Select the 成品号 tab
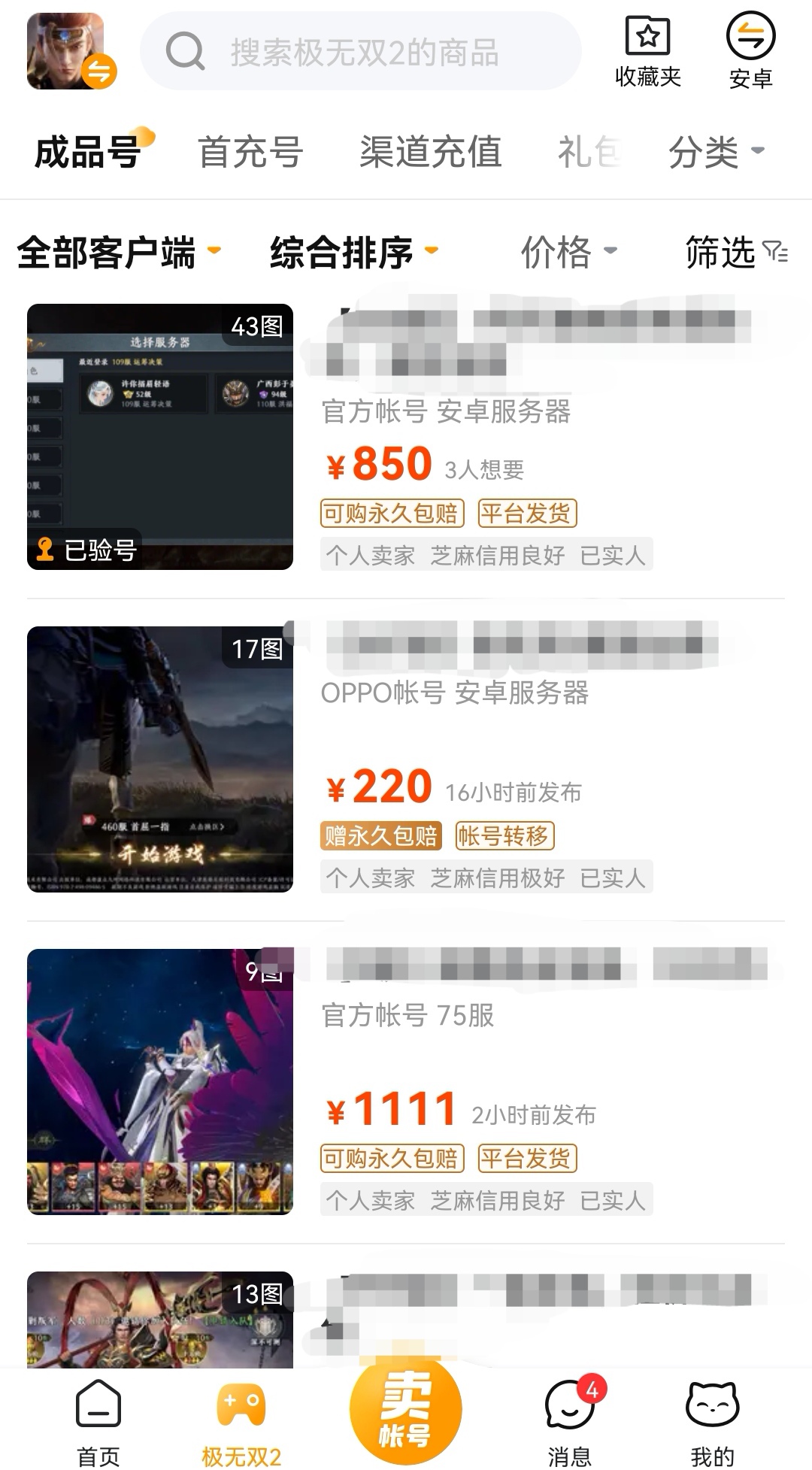Screen dimensions: 812x1470 [x=89, y=153]
